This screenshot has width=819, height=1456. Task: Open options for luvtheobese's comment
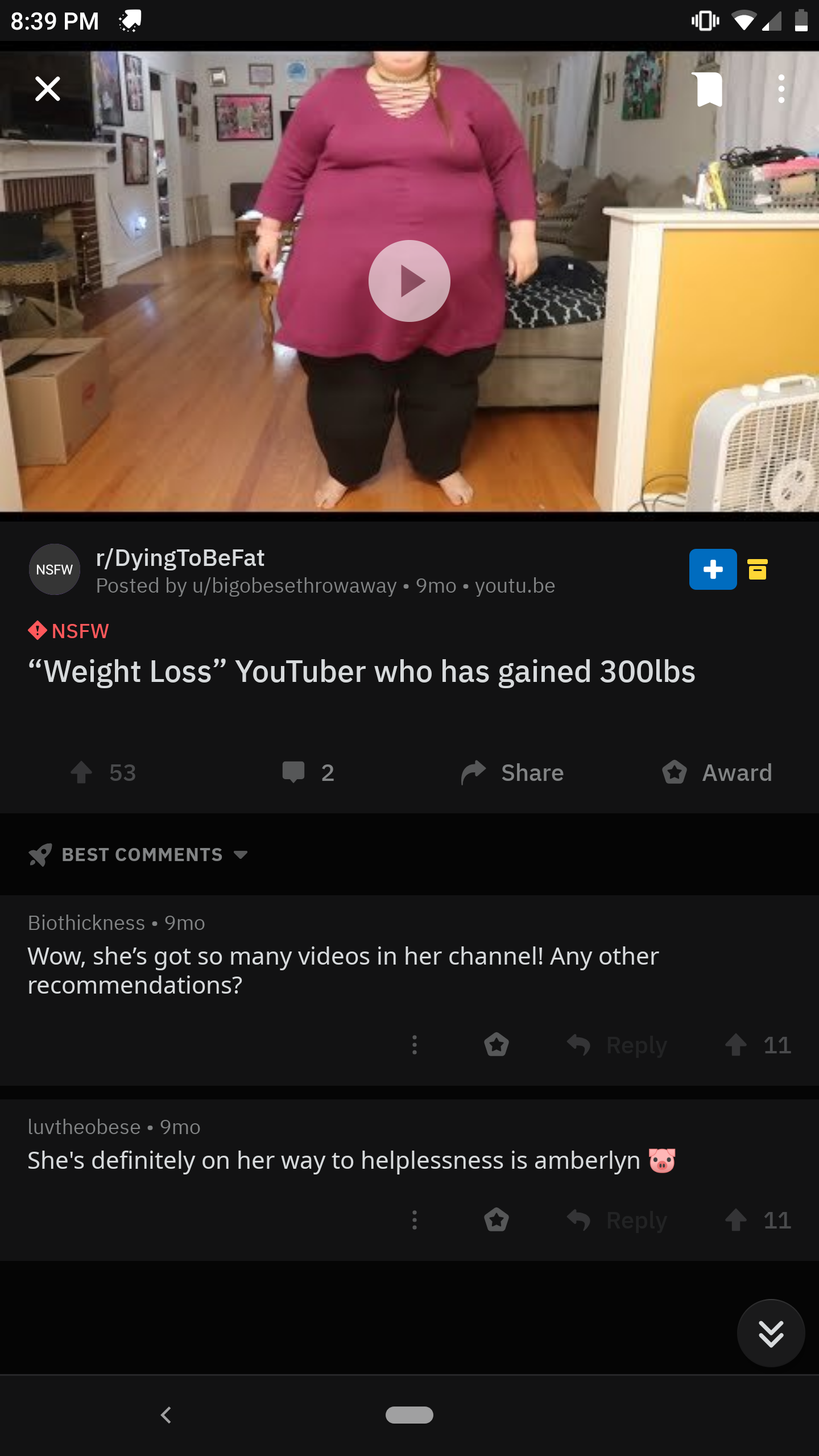point(415,1220)
